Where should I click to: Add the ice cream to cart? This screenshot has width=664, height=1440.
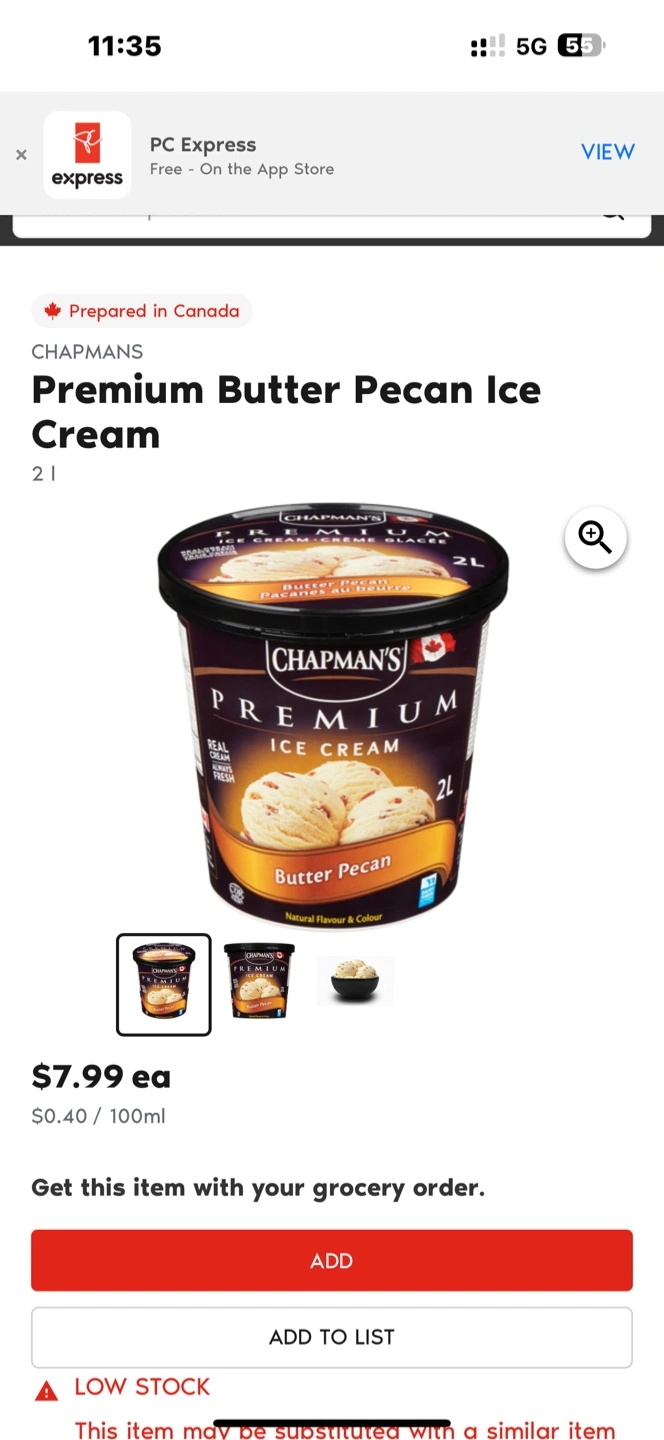click(332, 1260)
